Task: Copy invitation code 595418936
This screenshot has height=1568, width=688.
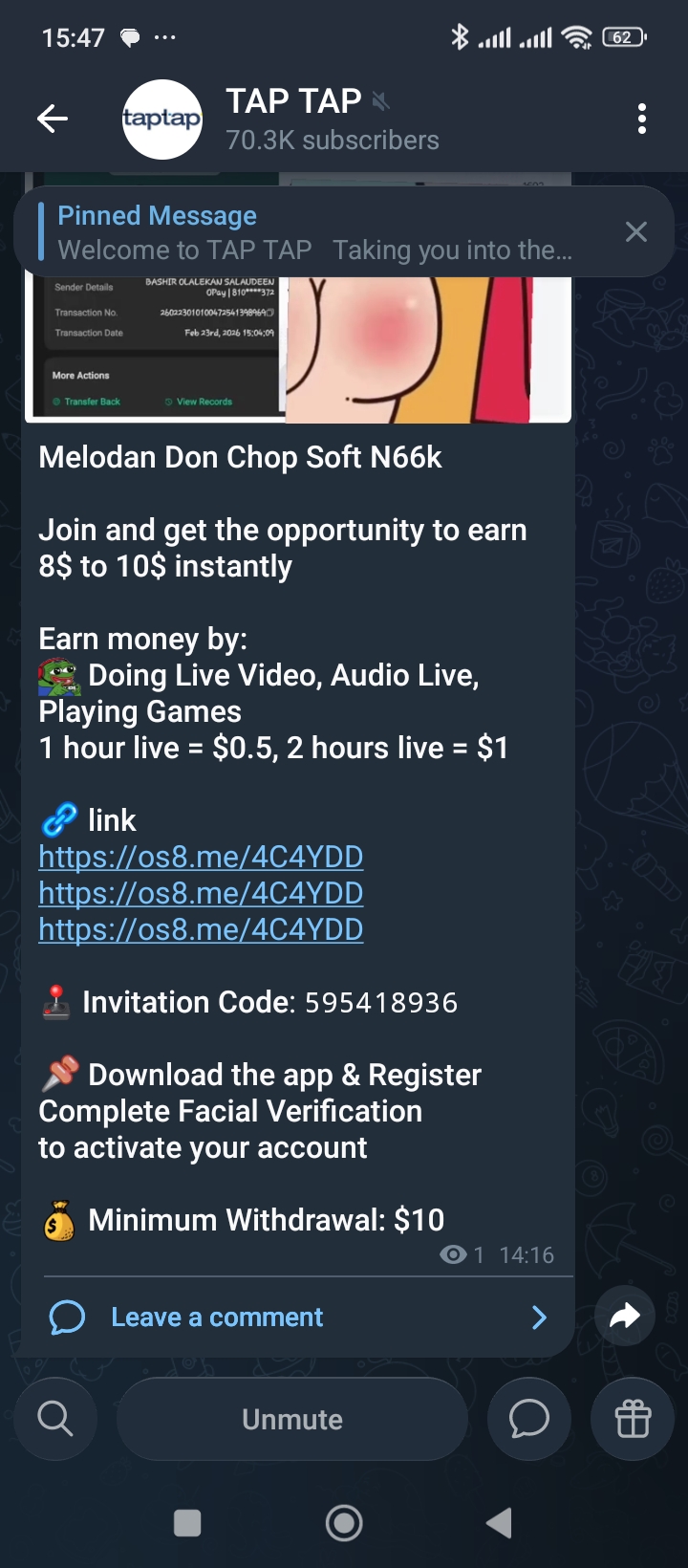Action: point(380,1003)
